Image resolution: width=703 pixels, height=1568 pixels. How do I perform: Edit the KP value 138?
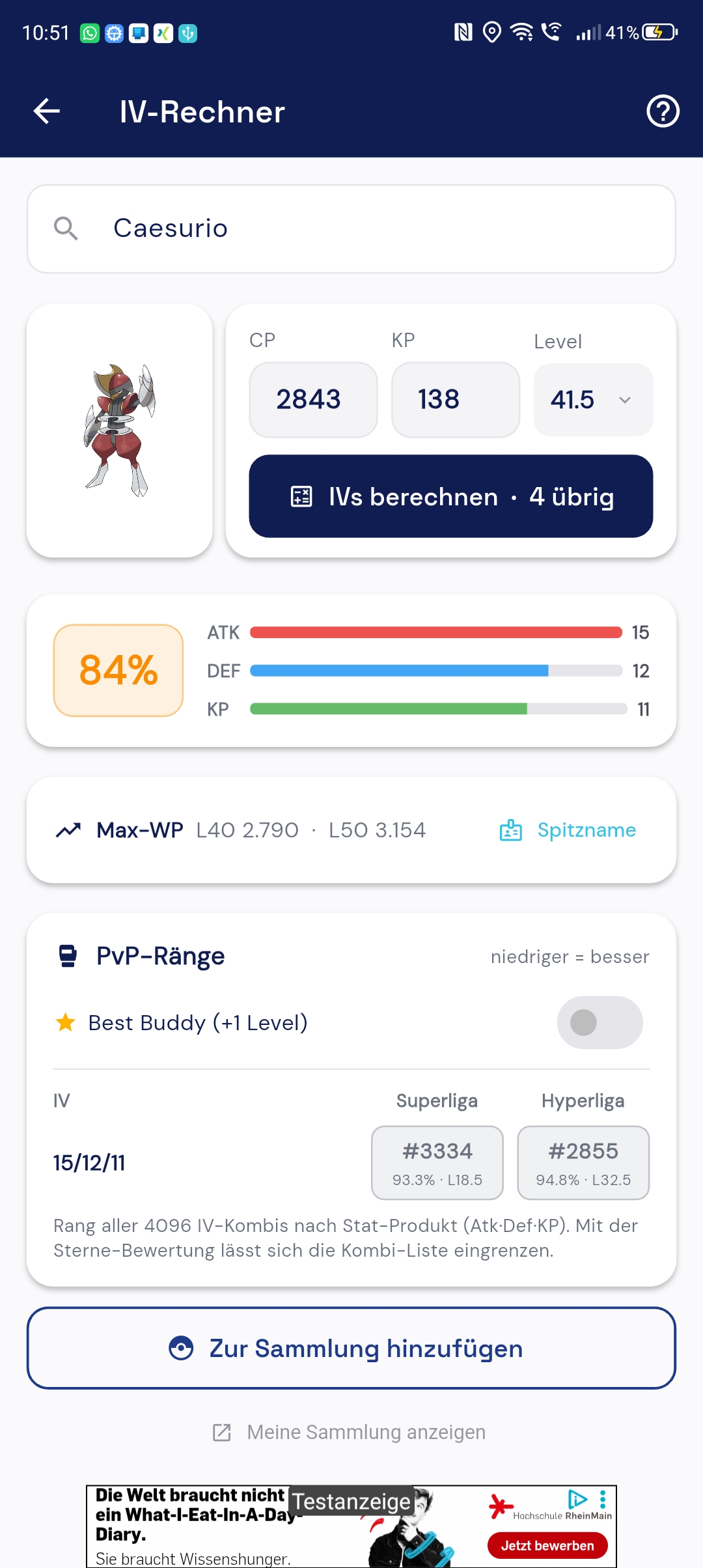[456, 400]
